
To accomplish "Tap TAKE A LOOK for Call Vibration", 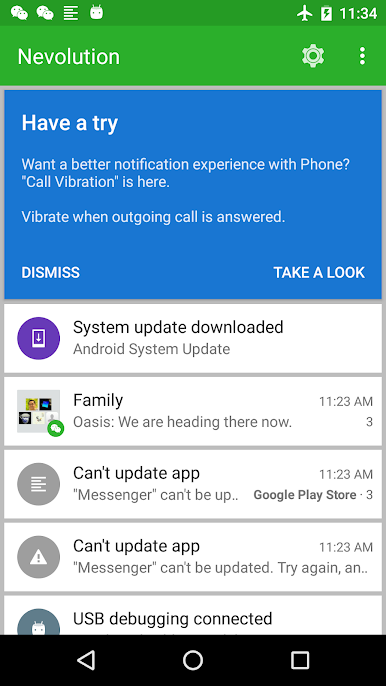I will pyautogui.click(x=319, y=273).
